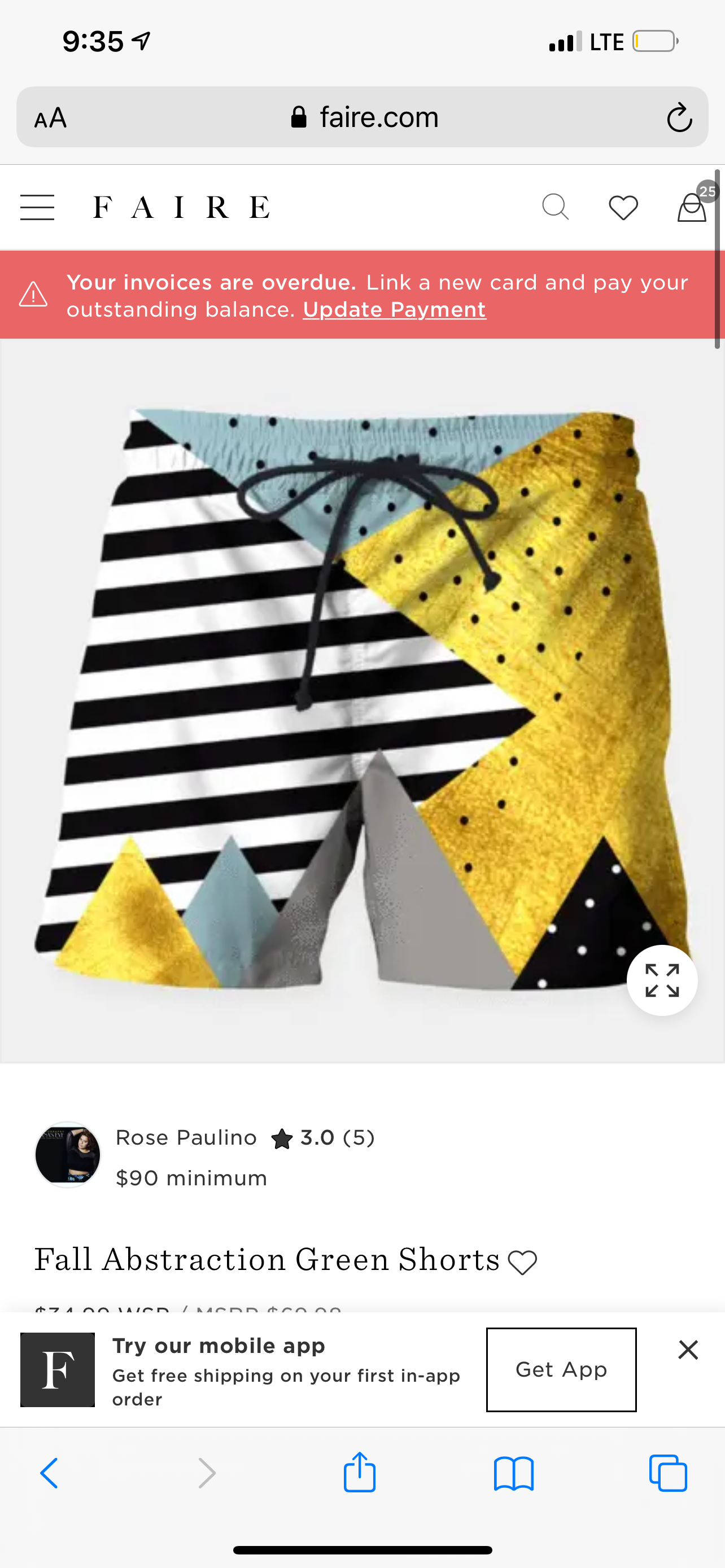Expand product image to fullscreen

[662, 980]
